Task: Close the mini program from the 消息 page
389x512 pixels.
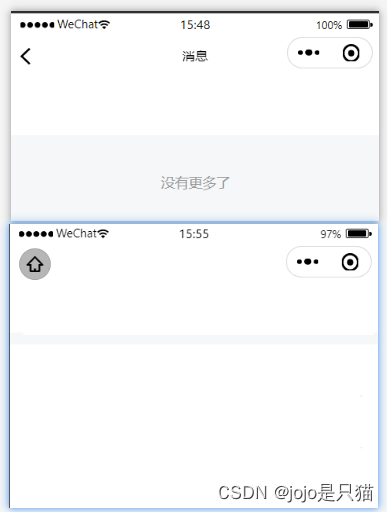Action: pyautogui.click(x=351, y=53)
